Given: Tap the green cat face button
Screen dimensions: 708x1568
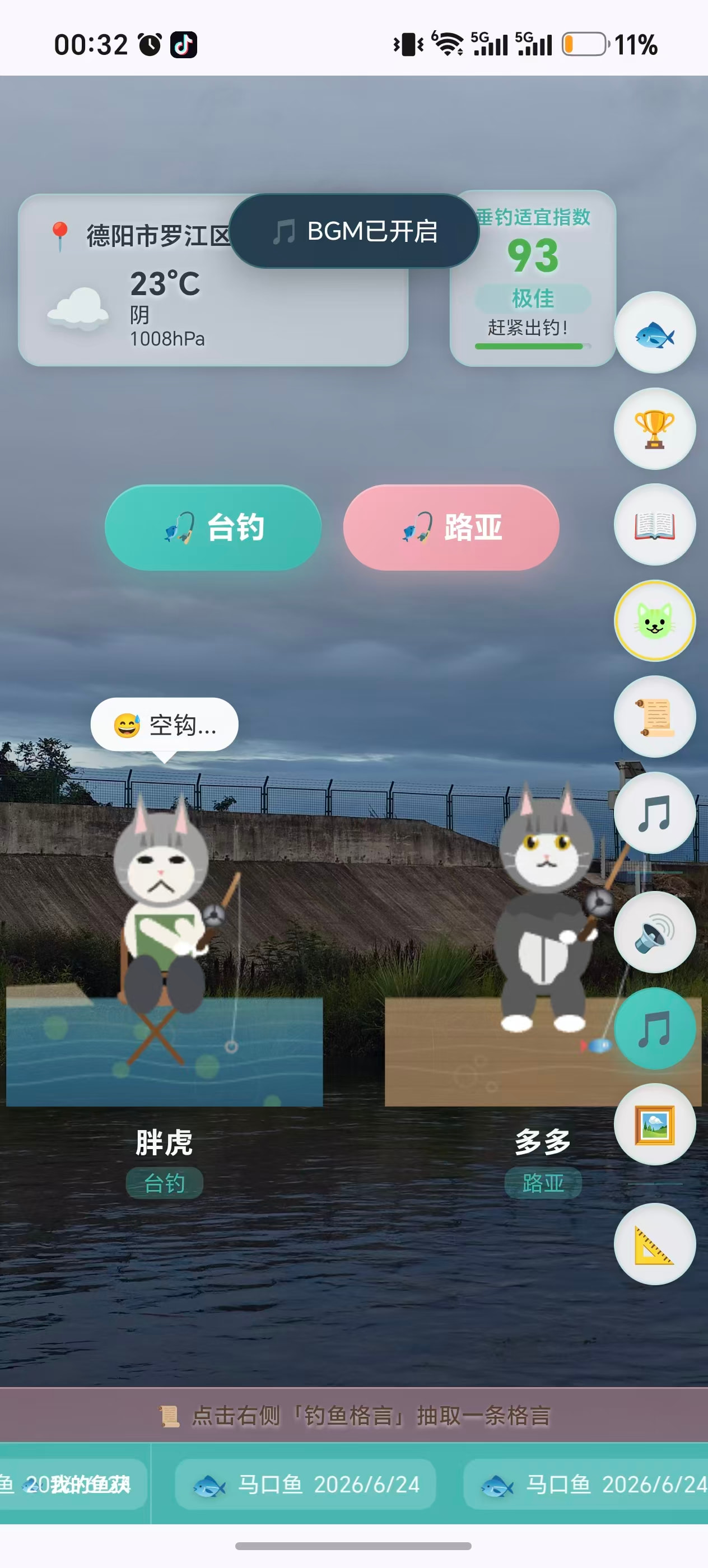Looking at the screenshot, I should click(x=654, y=621).
